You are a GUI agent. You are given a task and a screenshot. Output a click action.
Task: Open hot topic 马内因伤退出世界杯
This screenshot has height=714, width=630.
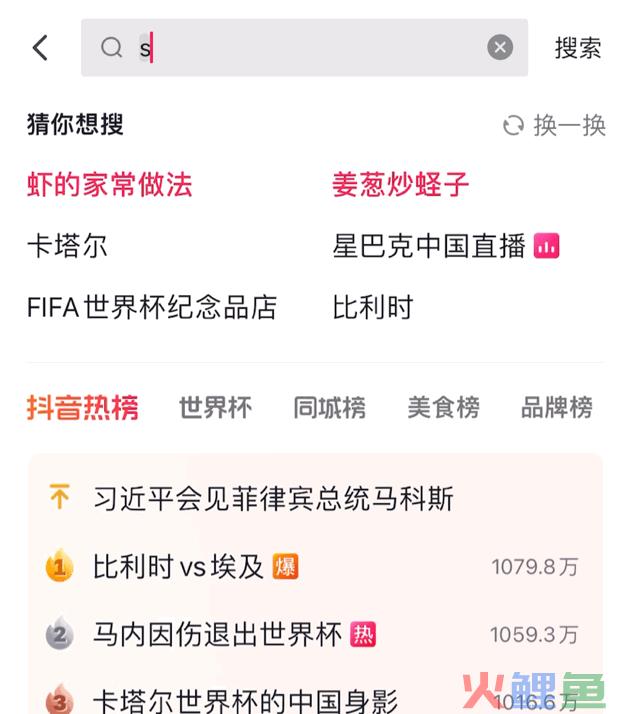coord(218,634)
